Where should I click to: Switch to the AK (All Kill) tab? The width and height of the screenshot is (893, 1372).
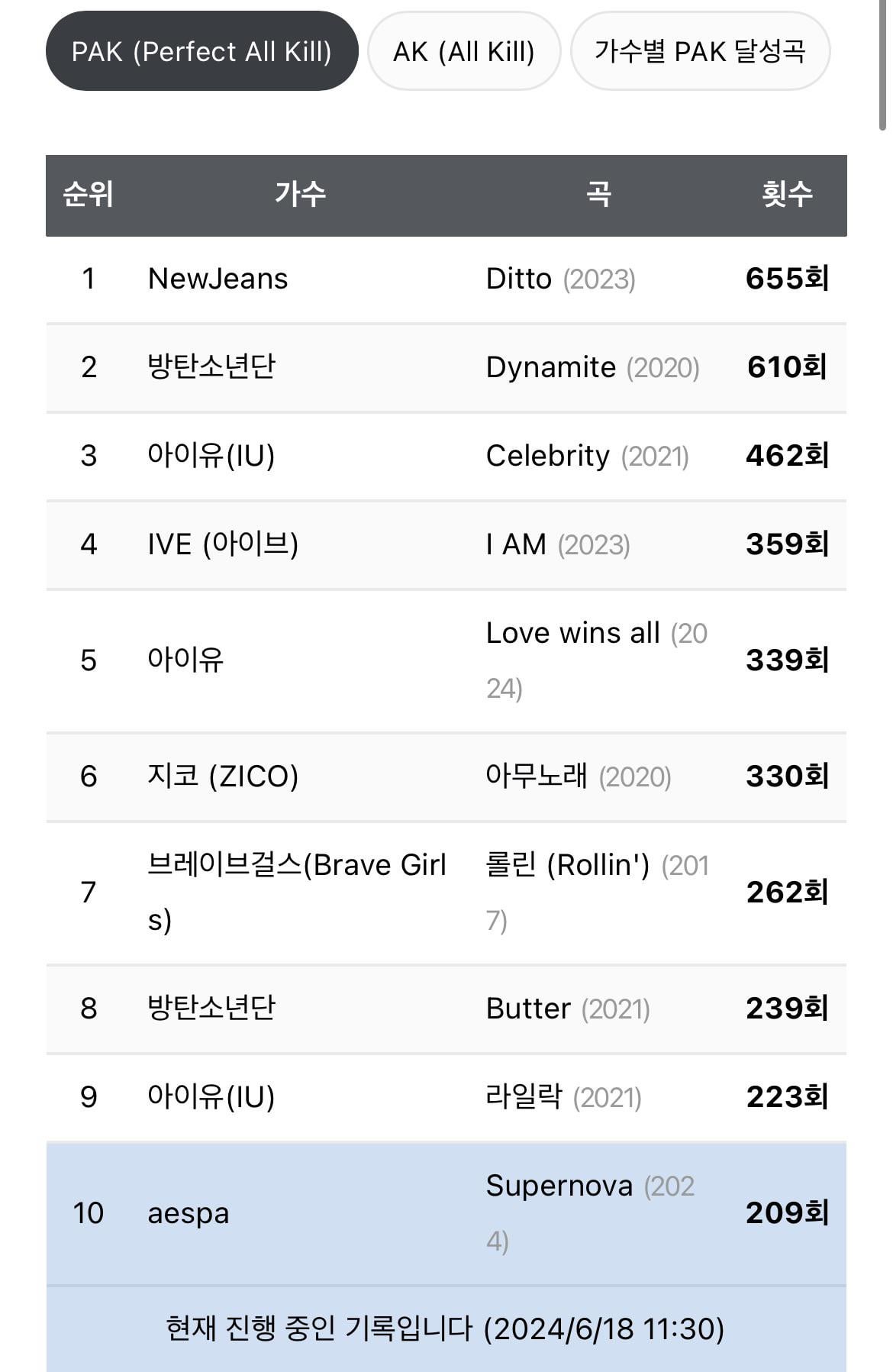(x=463, y=51)
